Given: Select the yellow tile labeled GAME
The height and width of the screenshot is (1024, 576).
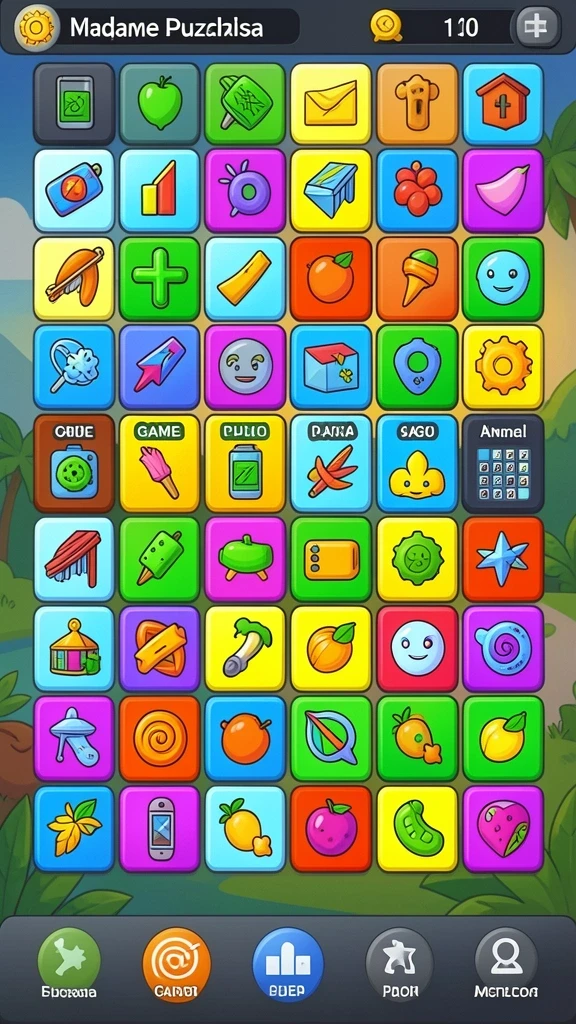Looking at the screenshot, I should click(159, 463).
